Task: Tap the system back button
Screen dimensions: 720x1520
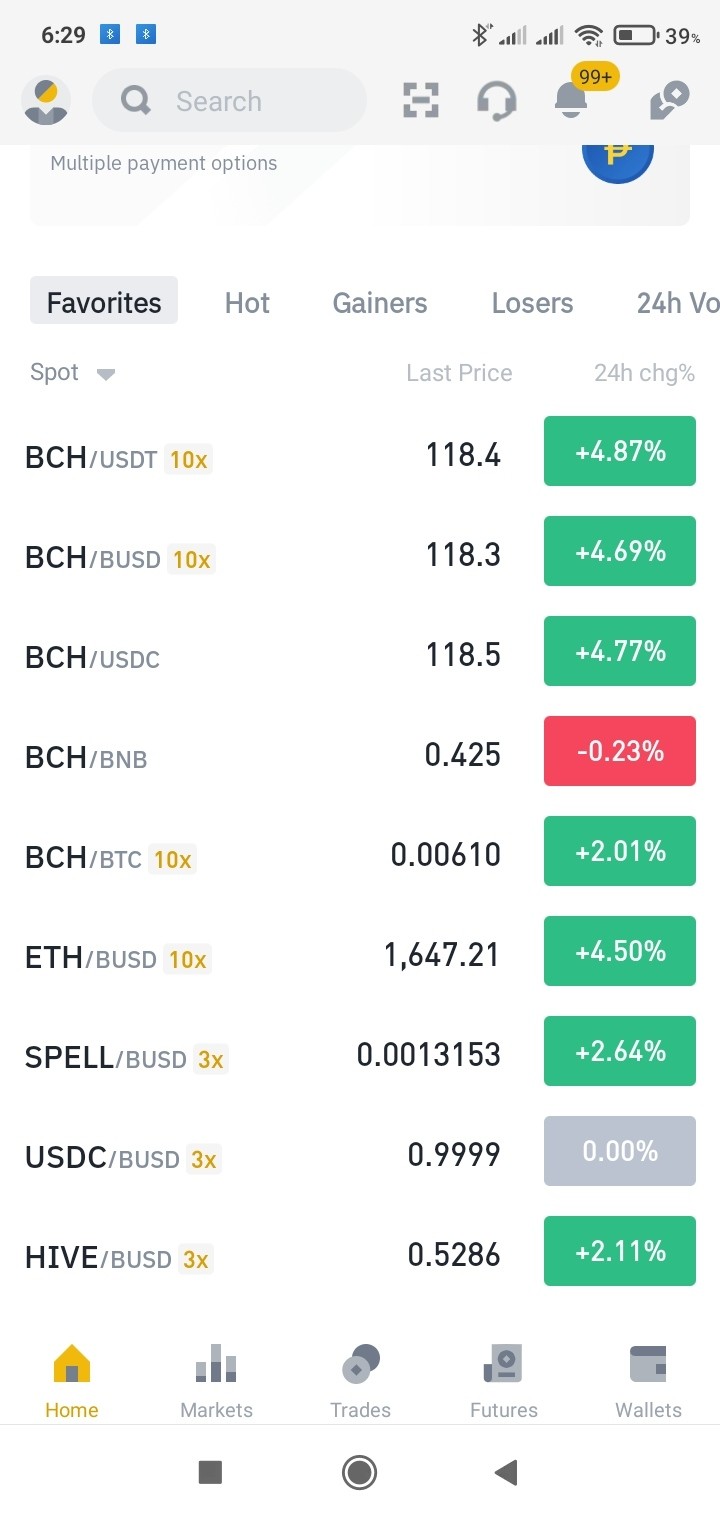Action: coord(507,1472)
